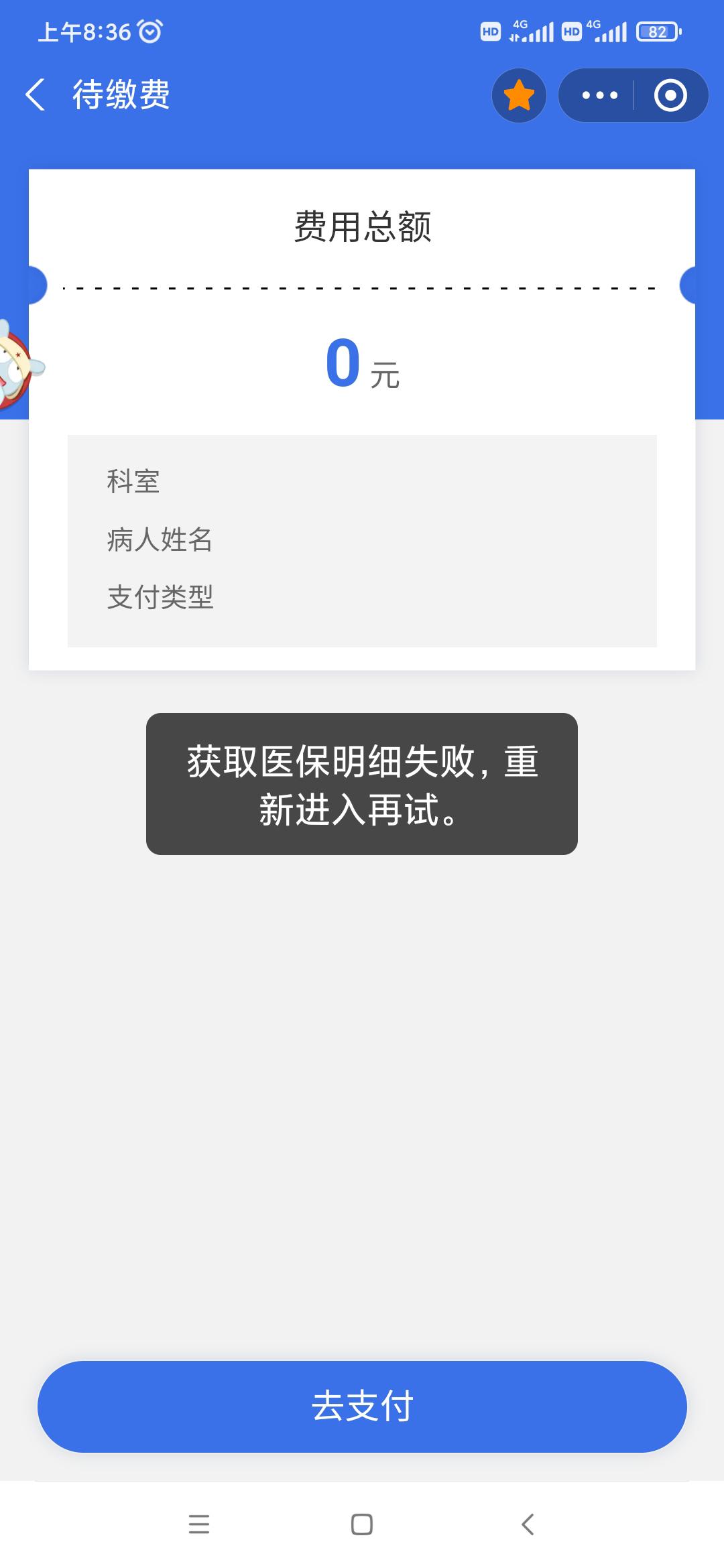The height and width of the screenshot is (1568, 724).
Task: Close the mini program with the circle icon
Action: pos(670,95)
